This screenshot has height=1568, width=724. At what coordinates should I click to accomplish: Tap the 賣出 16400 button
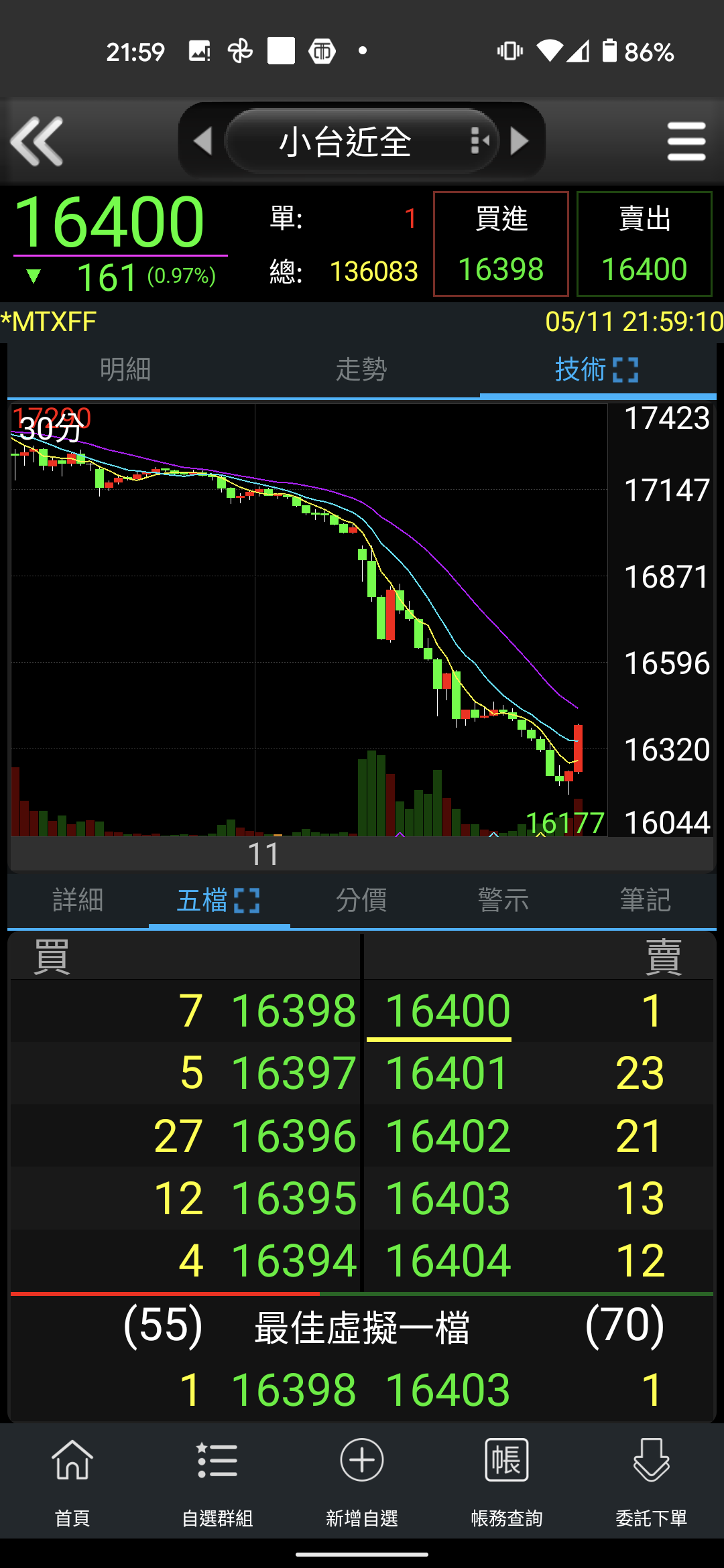point(644,244)
